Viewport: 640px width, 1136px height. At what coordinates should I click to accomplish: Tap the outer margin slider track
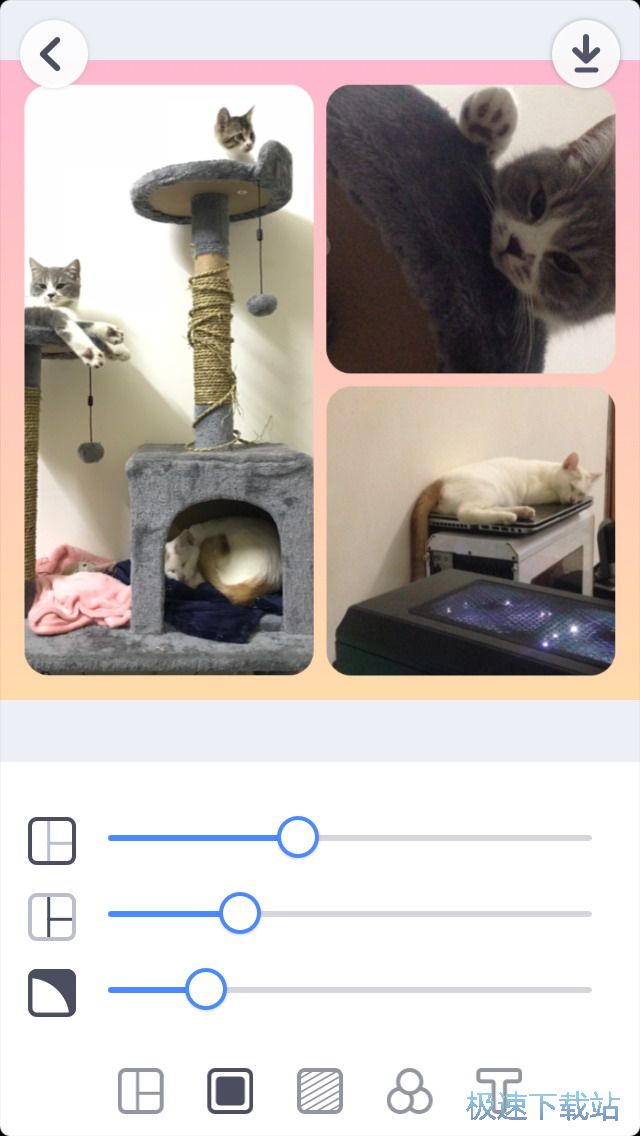pyautogui.click(x=450, y=838)
